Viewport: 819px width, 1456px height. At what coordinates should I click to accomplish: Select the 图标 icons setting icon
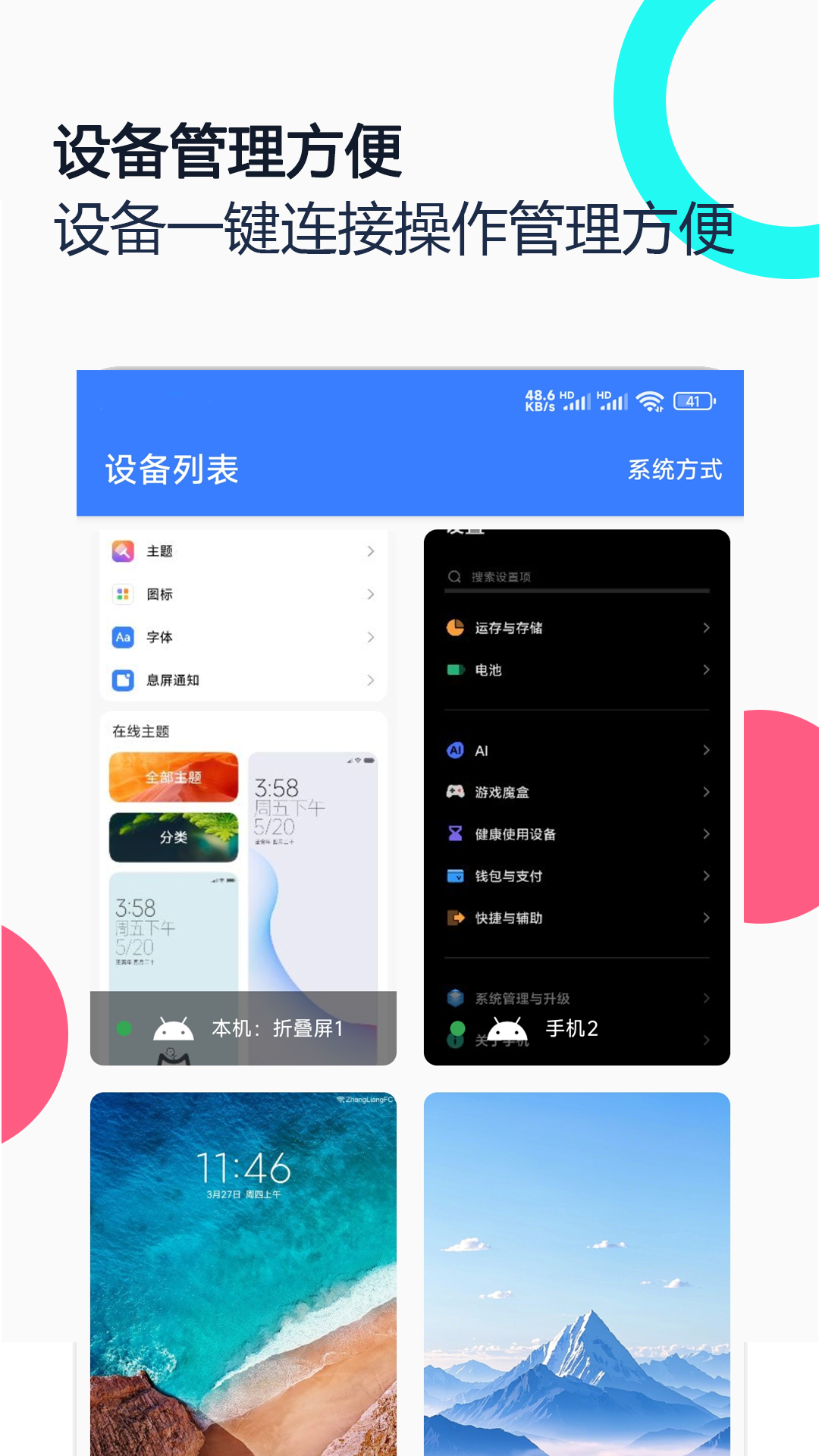point(123,595)
